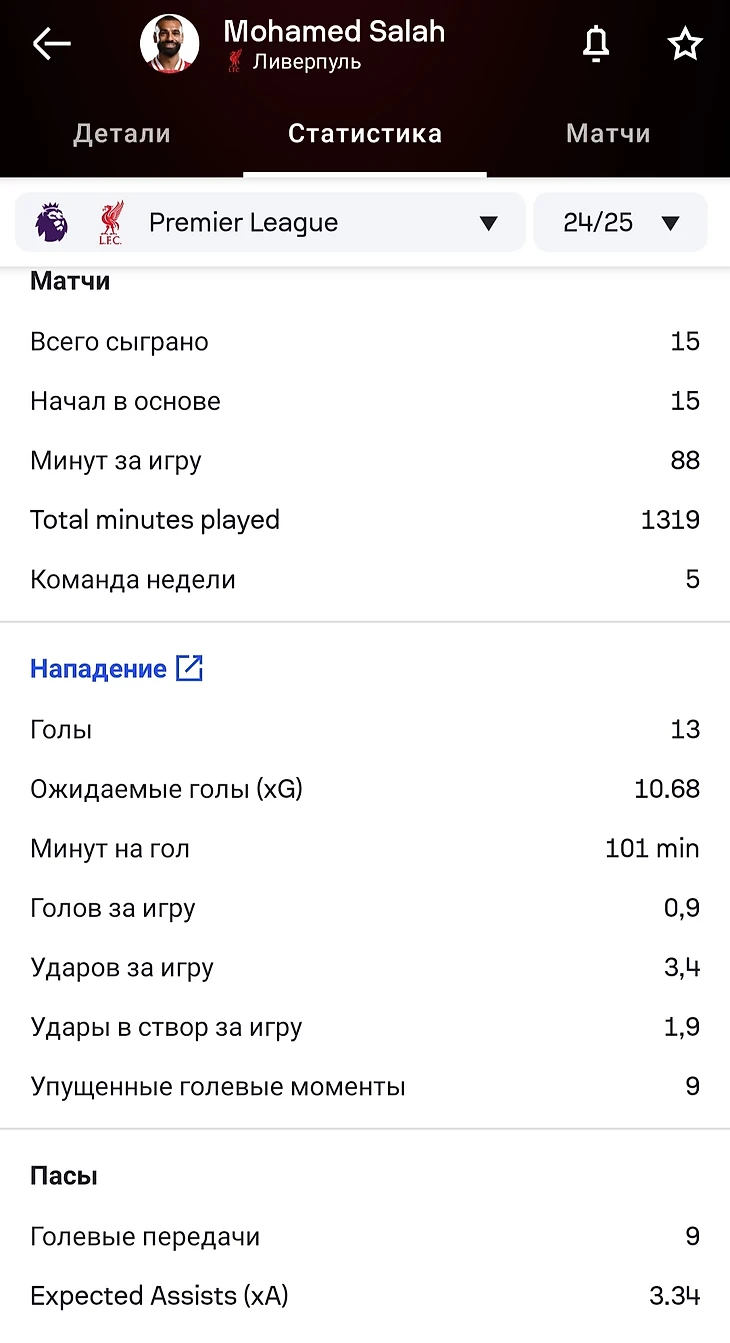Open the 24/25 season dropdown
Image resolution: width=730 pixels, height=1343 pixels.
point(620,222)
